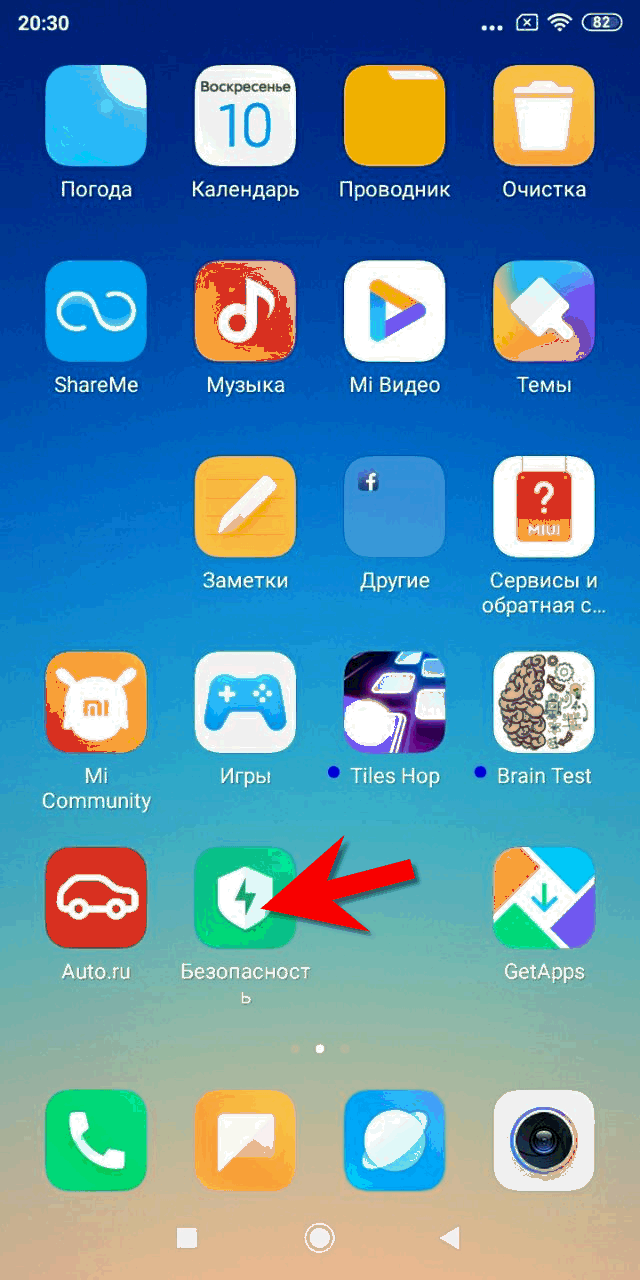This screenshot has width=640, height=1280.
Task: Open the Auto.ru app
Action: point(96,898)
